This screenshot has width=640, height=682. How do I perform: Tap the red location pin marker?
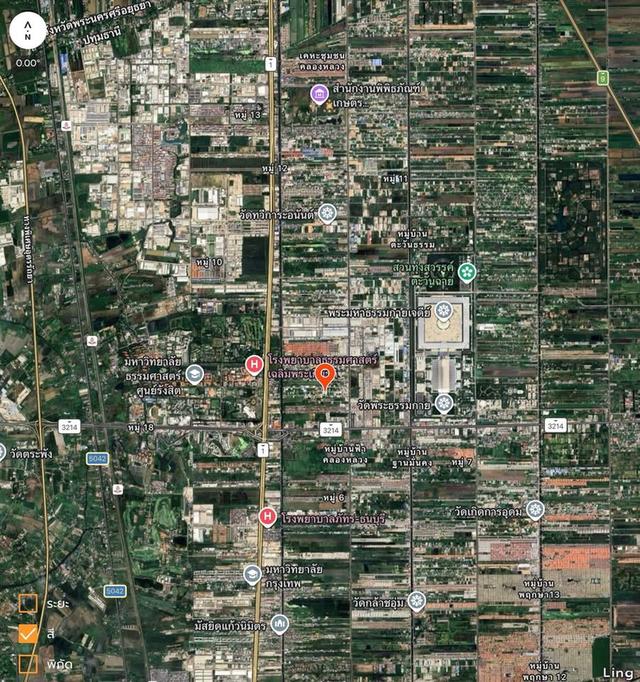click(x=324, y=376)
